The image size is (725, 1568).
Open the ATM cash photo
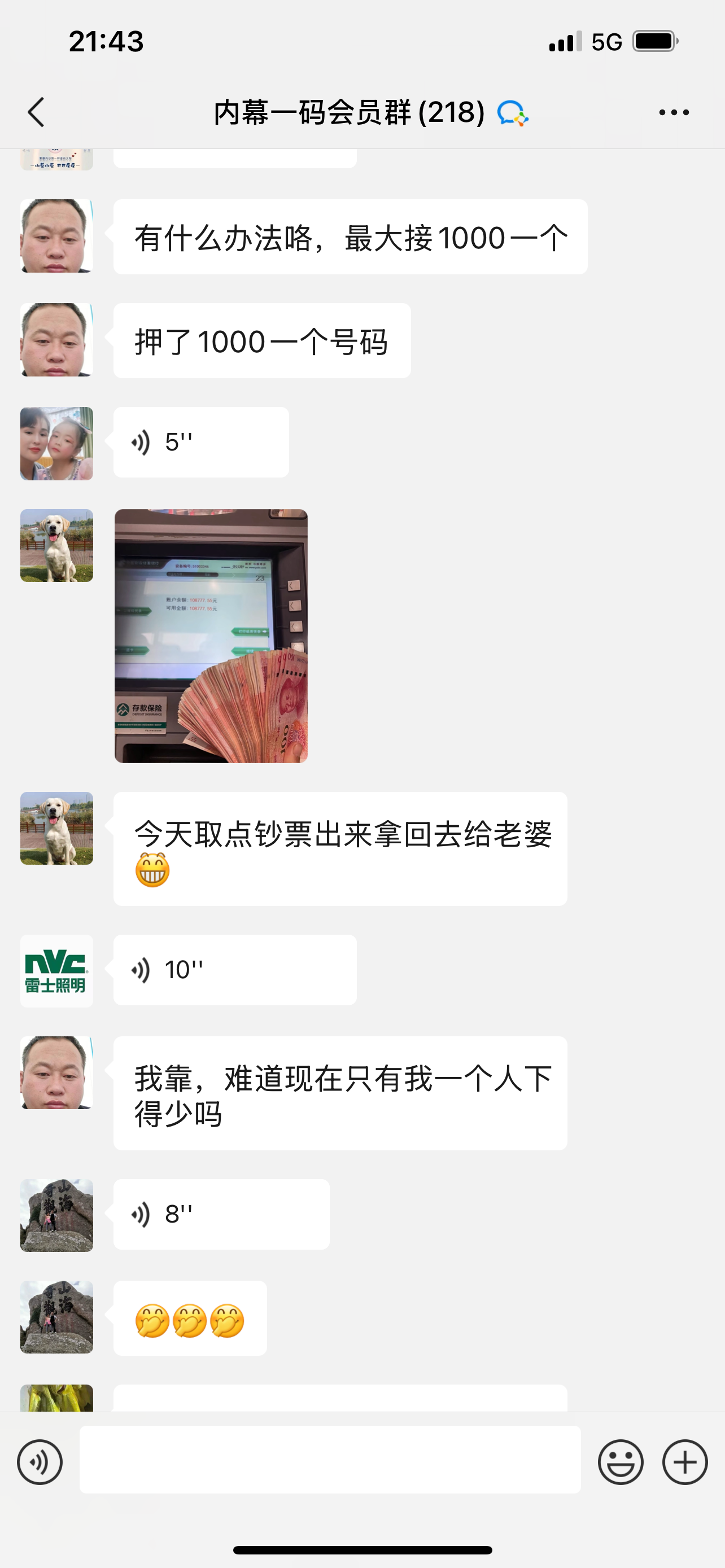click(x=211, y=636)
